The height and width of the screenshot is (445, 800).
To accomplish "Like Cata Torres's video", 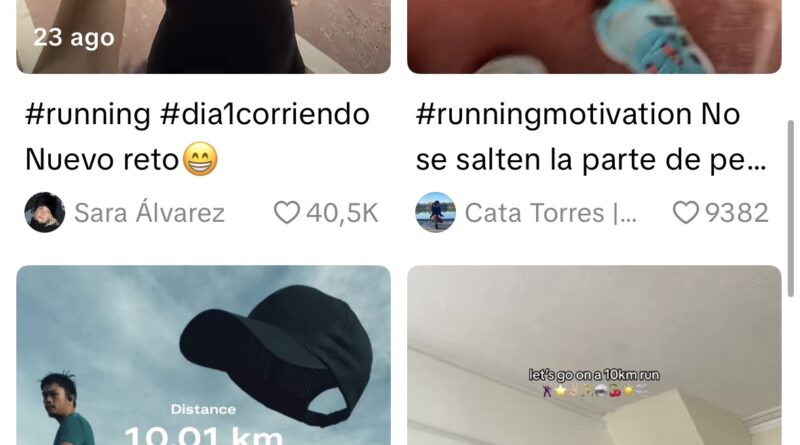I will pyautogui.click(x=685, y=213).
